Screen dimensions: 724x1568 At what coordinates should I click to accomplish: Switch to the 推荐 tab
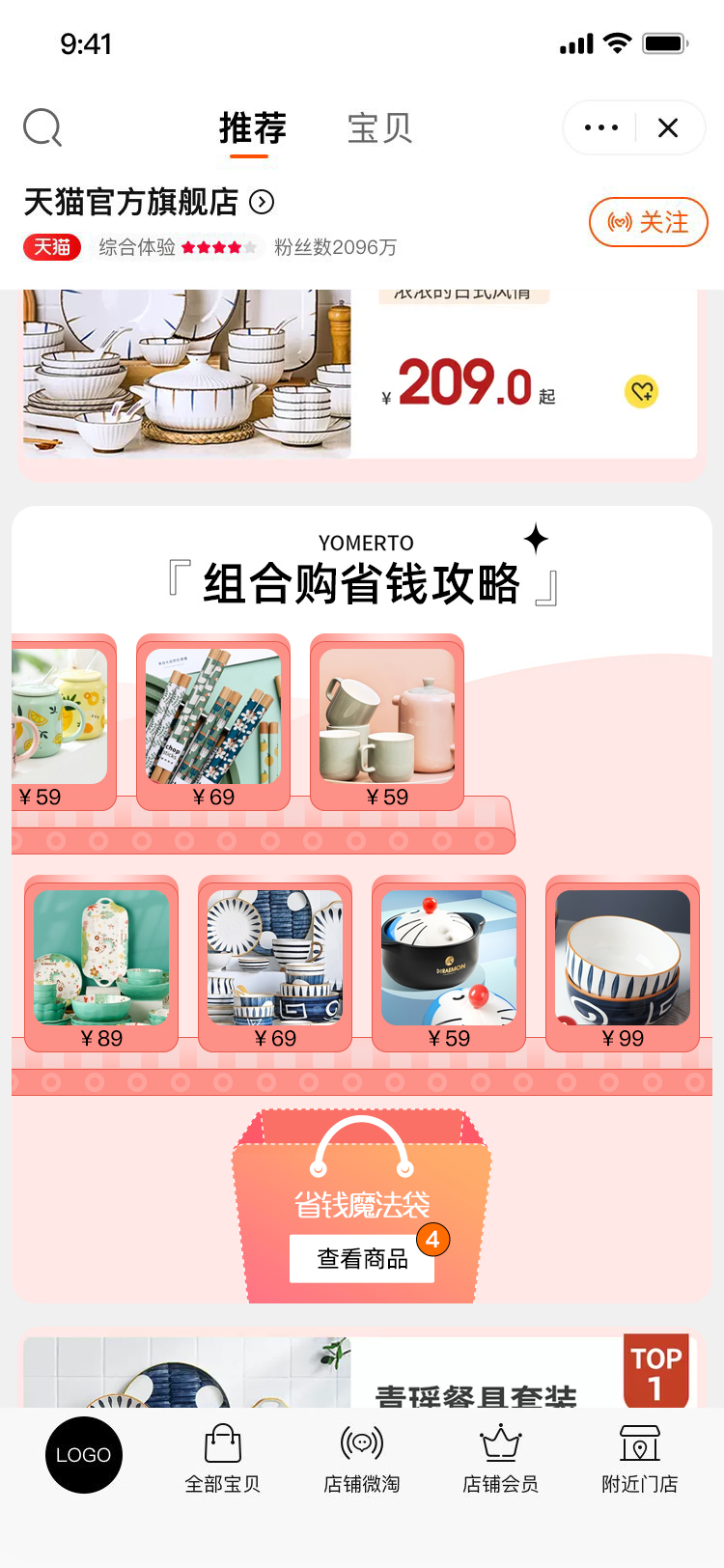(253, 128)
